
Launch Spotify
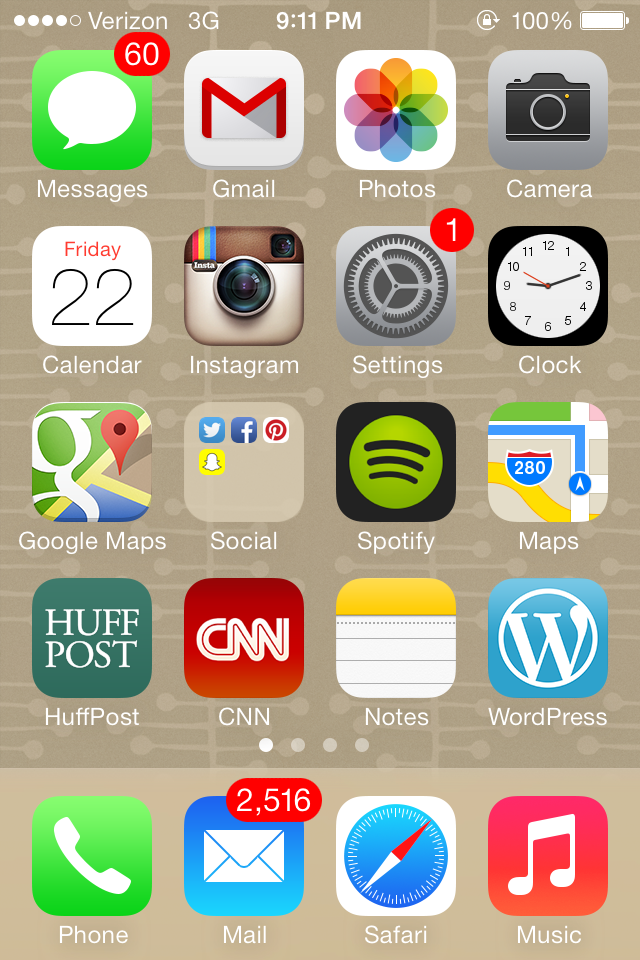(x=396, y=462)
